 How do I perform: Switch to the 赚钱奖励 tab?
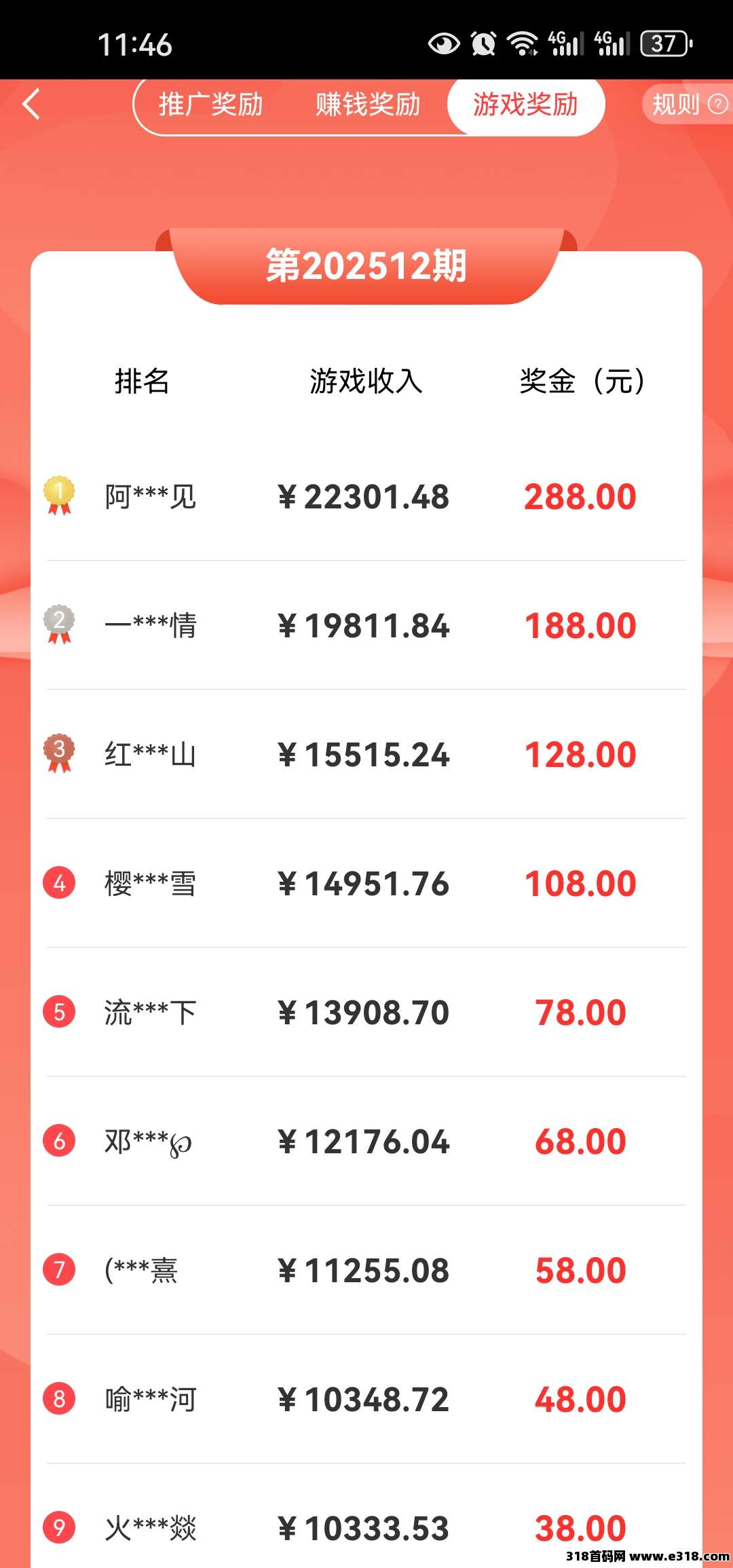coord(368,105)
